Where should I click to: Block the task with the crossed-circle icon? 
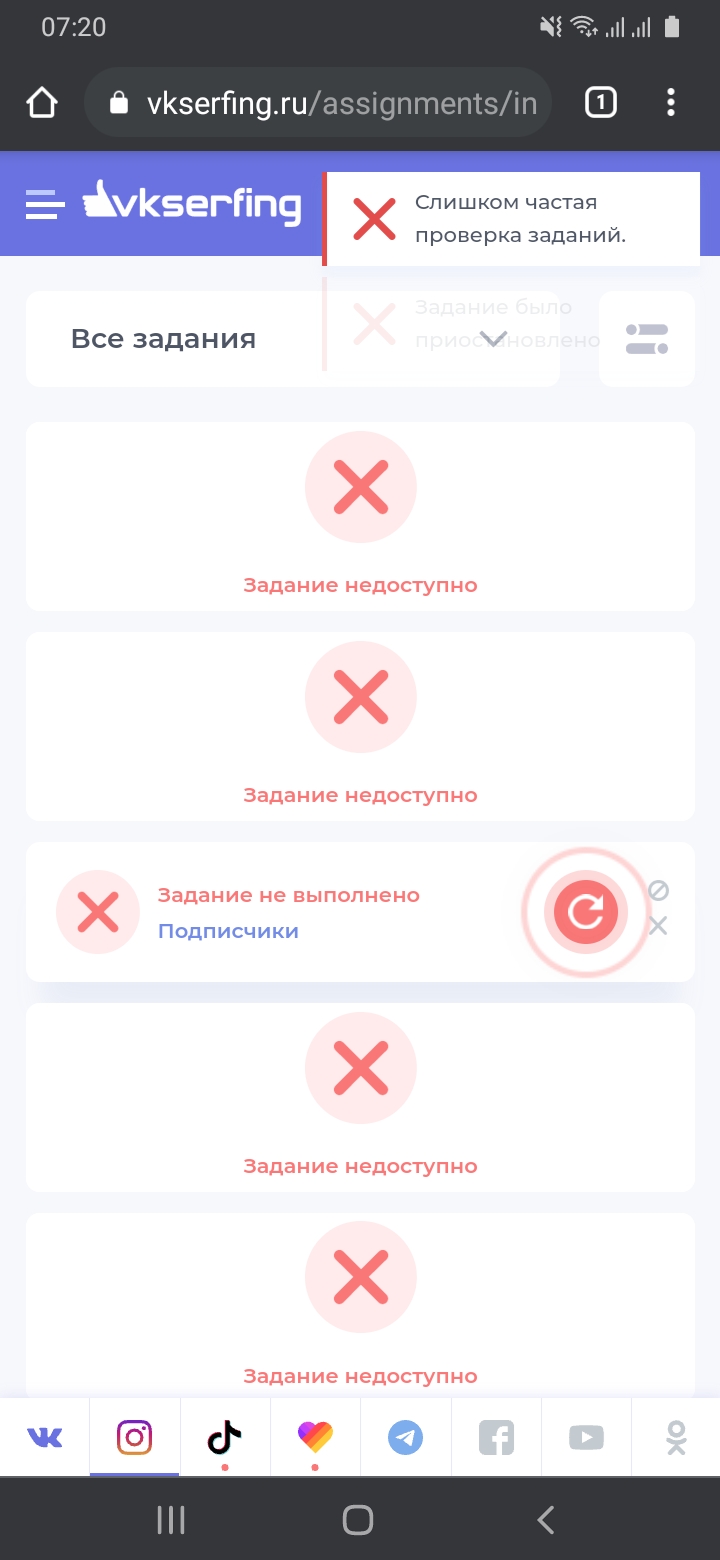click(x=658, y=890)
